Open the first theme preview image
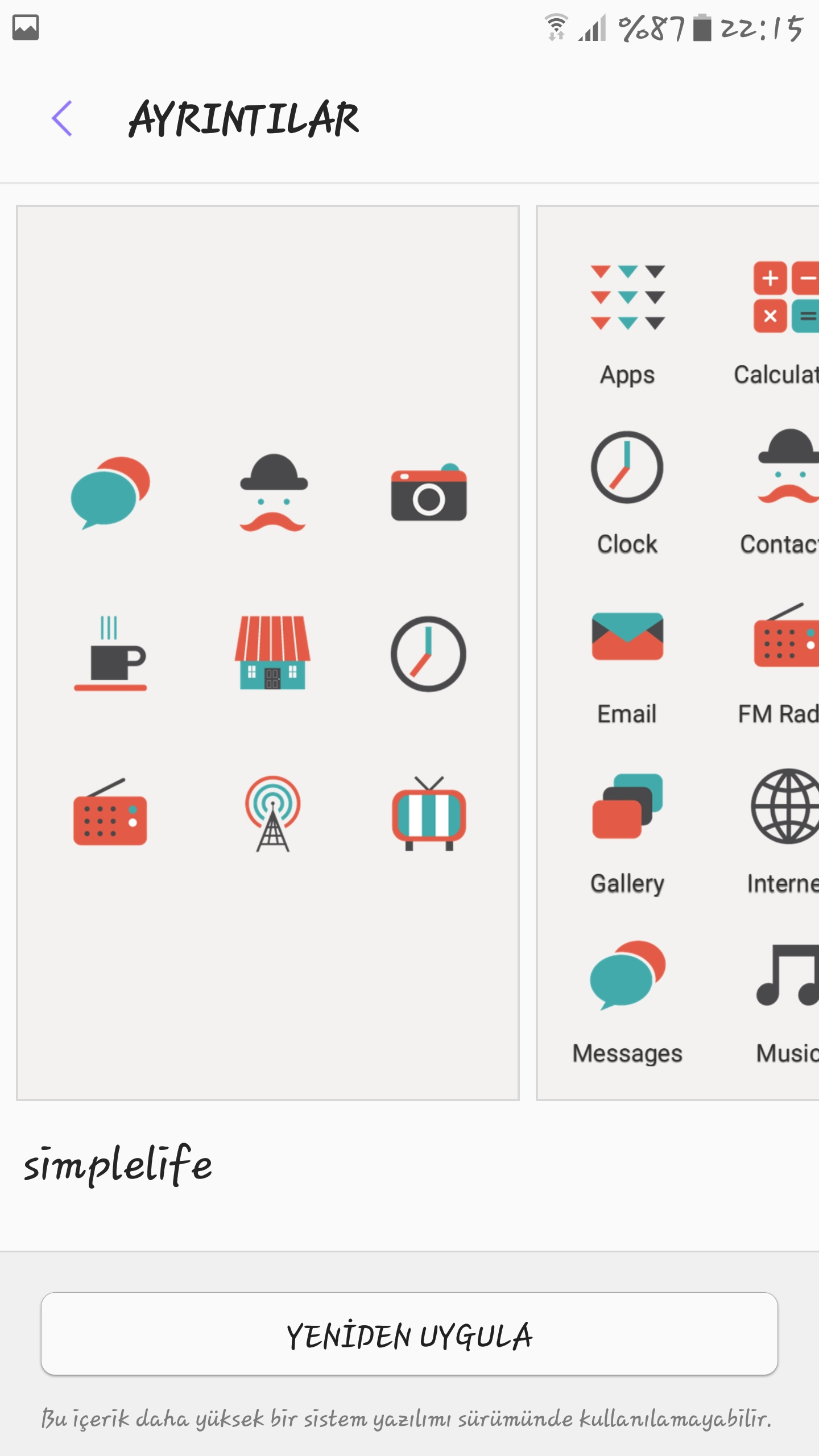 click(x=268, y=653)
